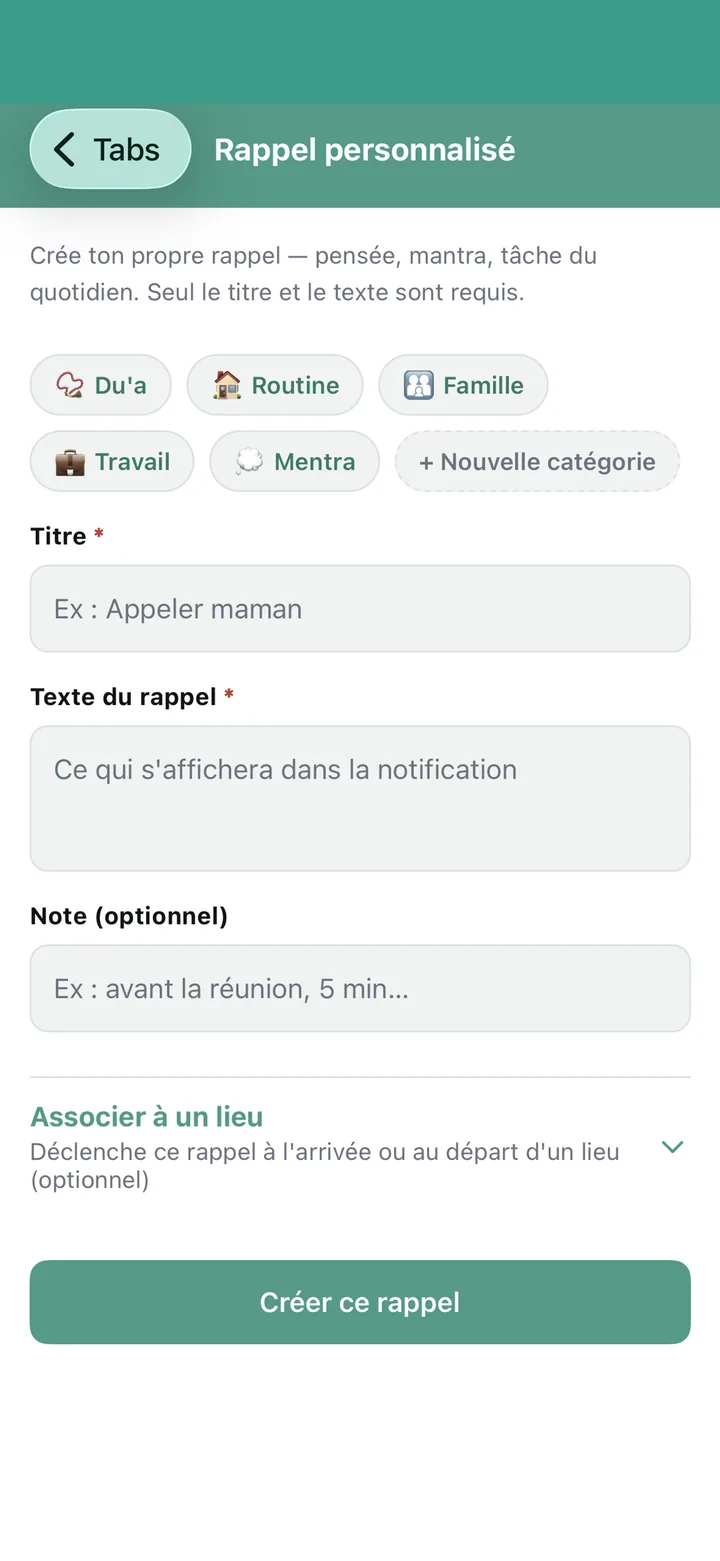The height and width of the screenshot is (1561, 720).
Task: Tap the house emoji on Routine chip
Action: tap(228, 384)
